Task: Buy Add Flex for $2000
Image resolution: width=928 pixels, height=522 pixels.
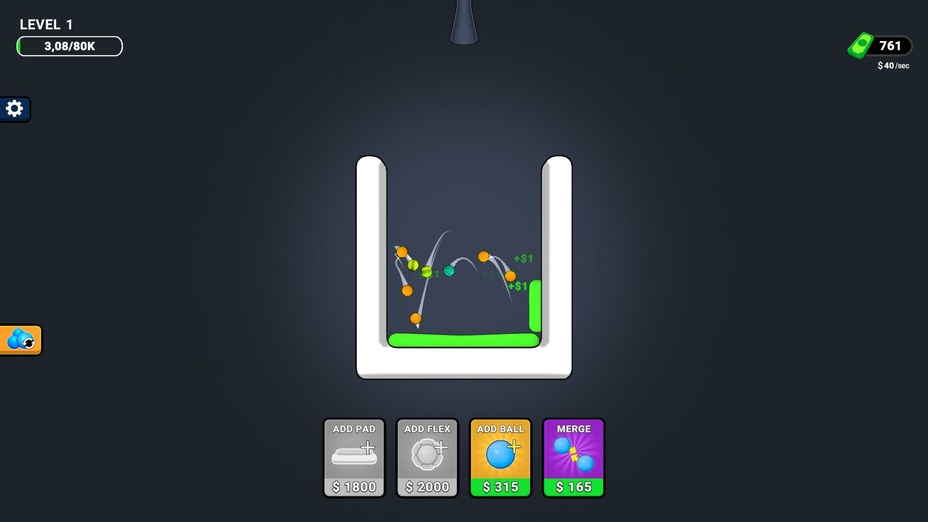Action: [427, 458]
